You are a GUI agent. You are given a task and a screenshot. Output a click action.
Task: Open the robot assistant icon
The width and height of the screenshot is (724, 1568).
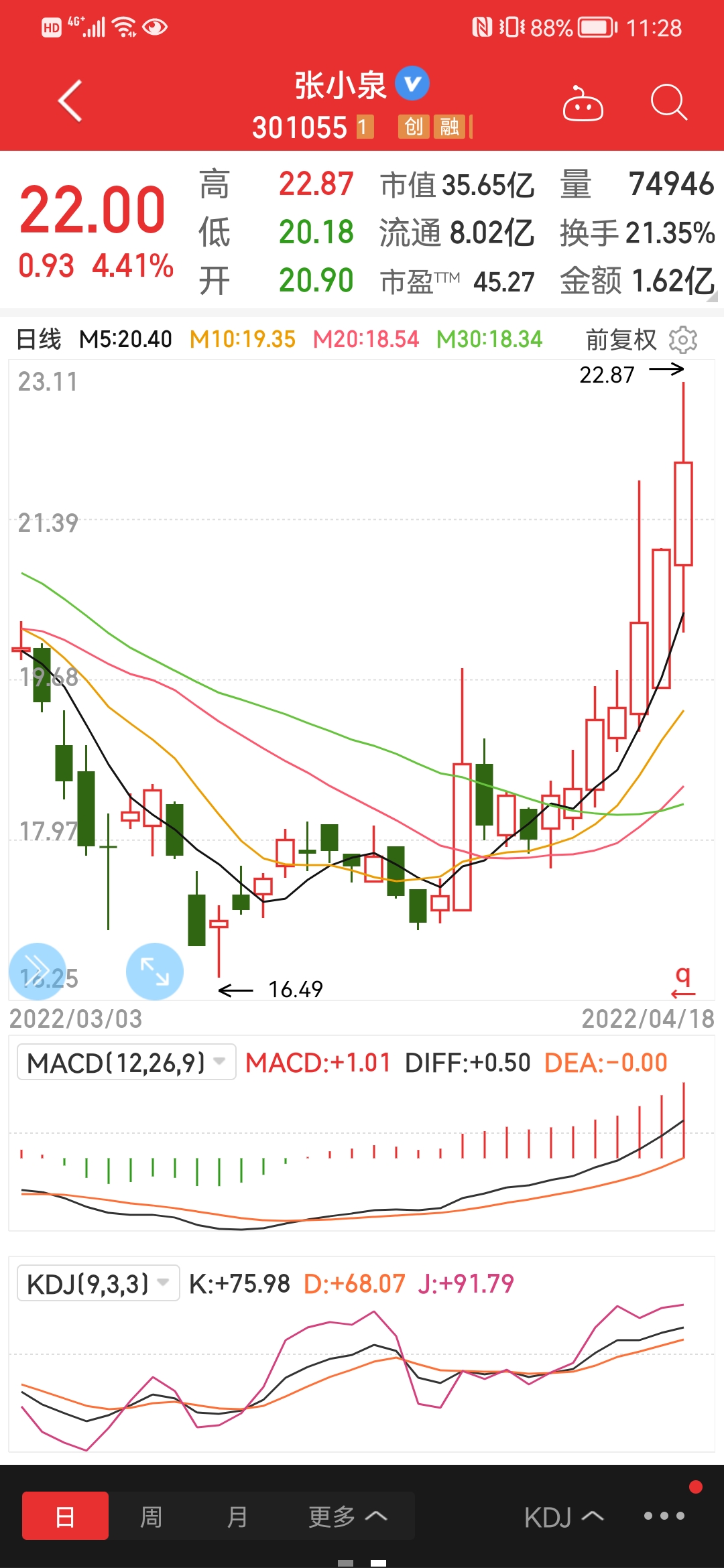pos(583,103)
